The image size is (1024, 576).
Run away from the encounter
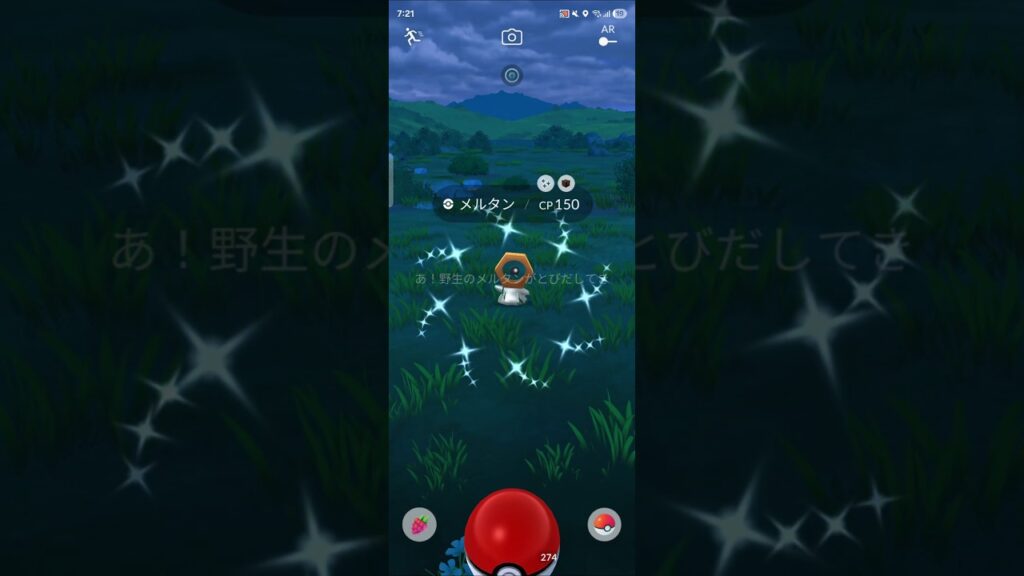412,37
